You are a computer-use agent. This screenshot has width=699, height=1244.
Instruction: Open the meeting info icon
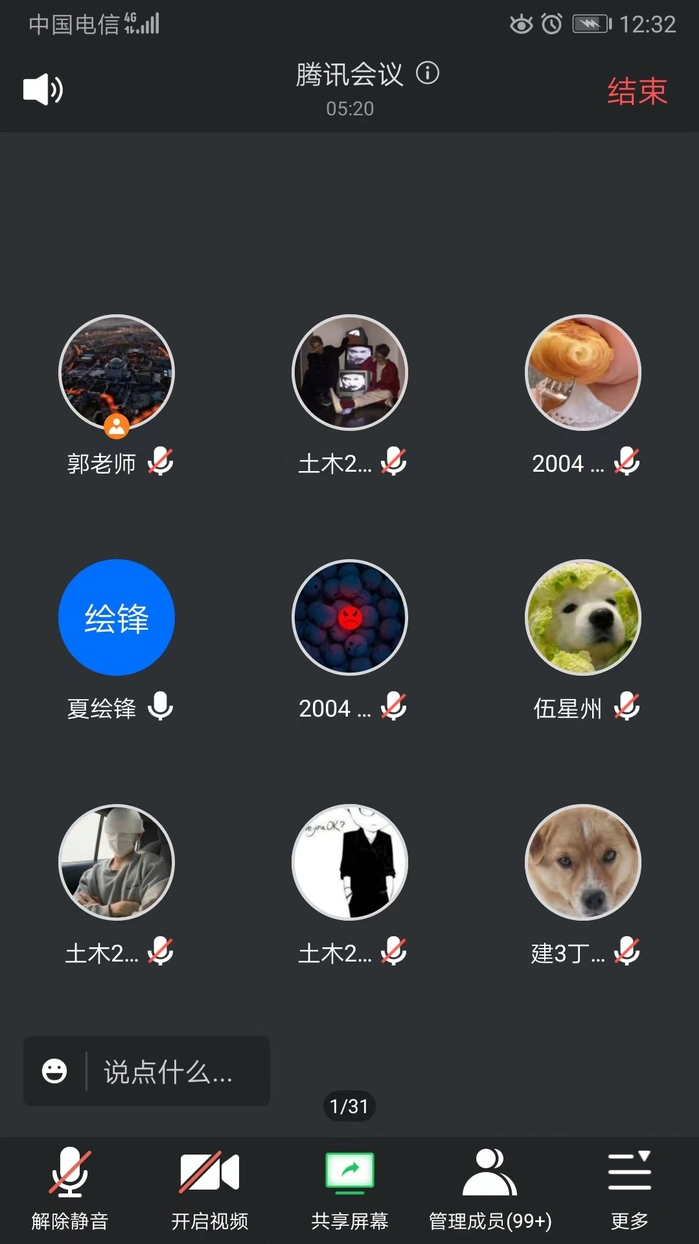pyautogui.click(x=428, y=73)
